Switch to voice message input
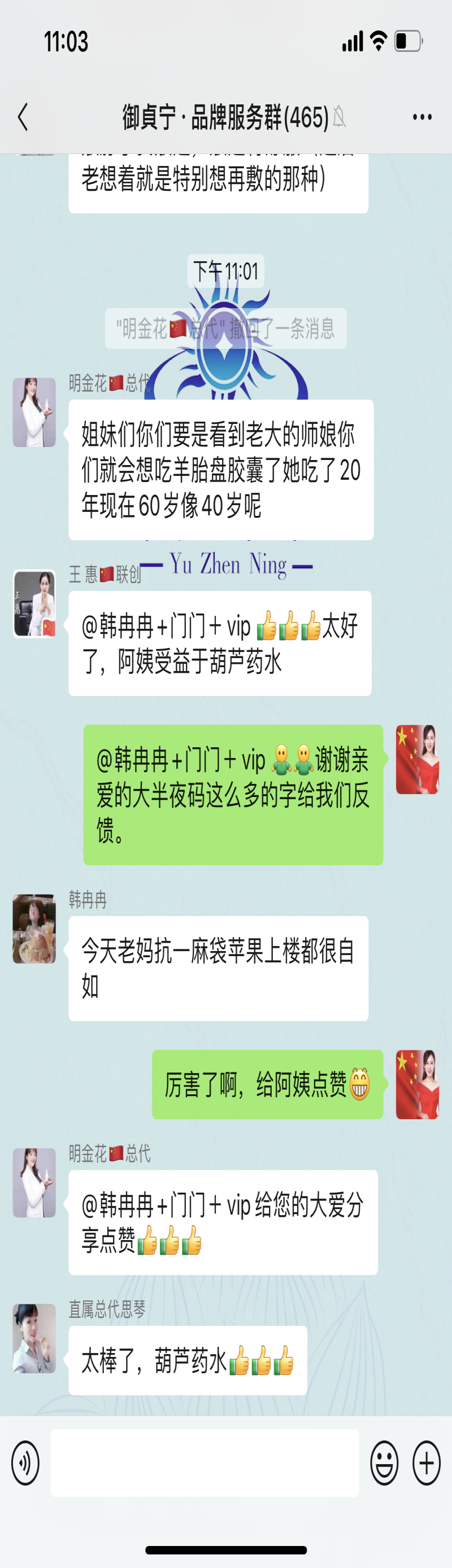The image size is (452, 1568). tap(25, 1462)
